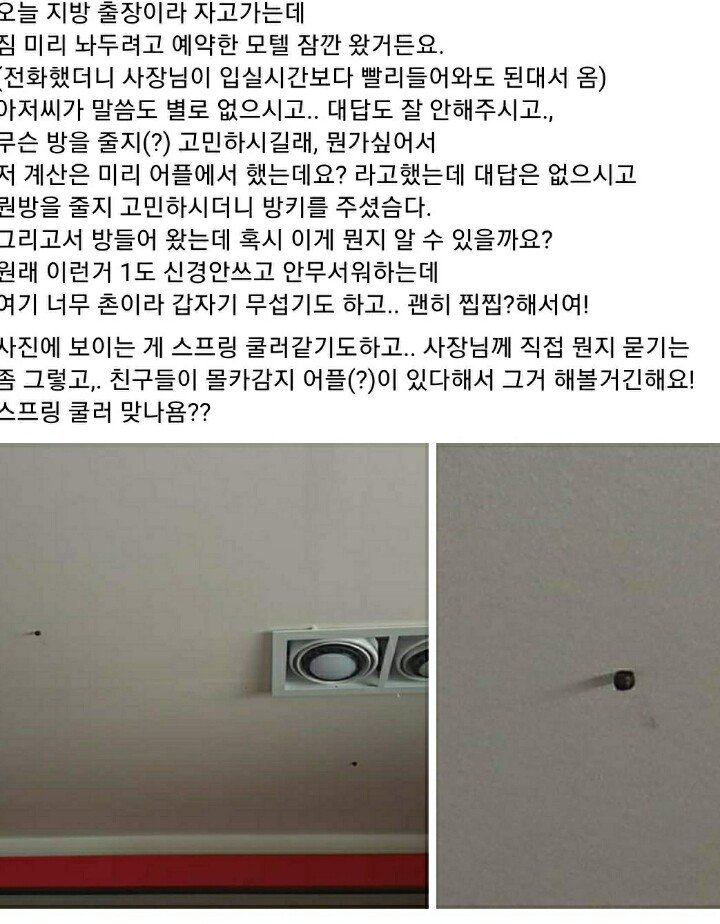Open the ceiling photo with the recessed lights
The height and width of the screenshot is (924, 720).
pos(213,676)
